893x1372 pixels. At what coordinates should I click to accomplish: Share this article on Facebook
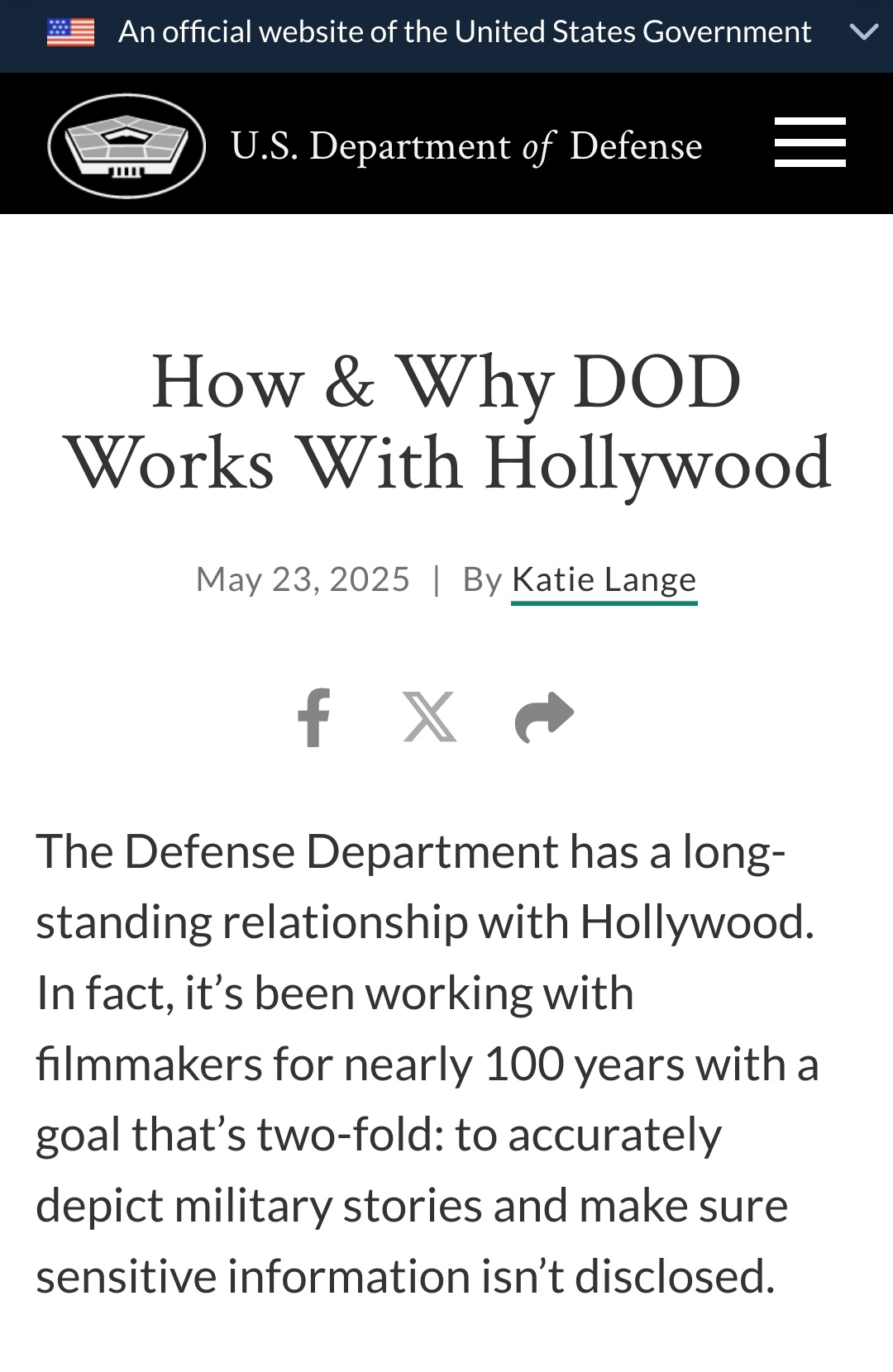[x=314, y=717]
